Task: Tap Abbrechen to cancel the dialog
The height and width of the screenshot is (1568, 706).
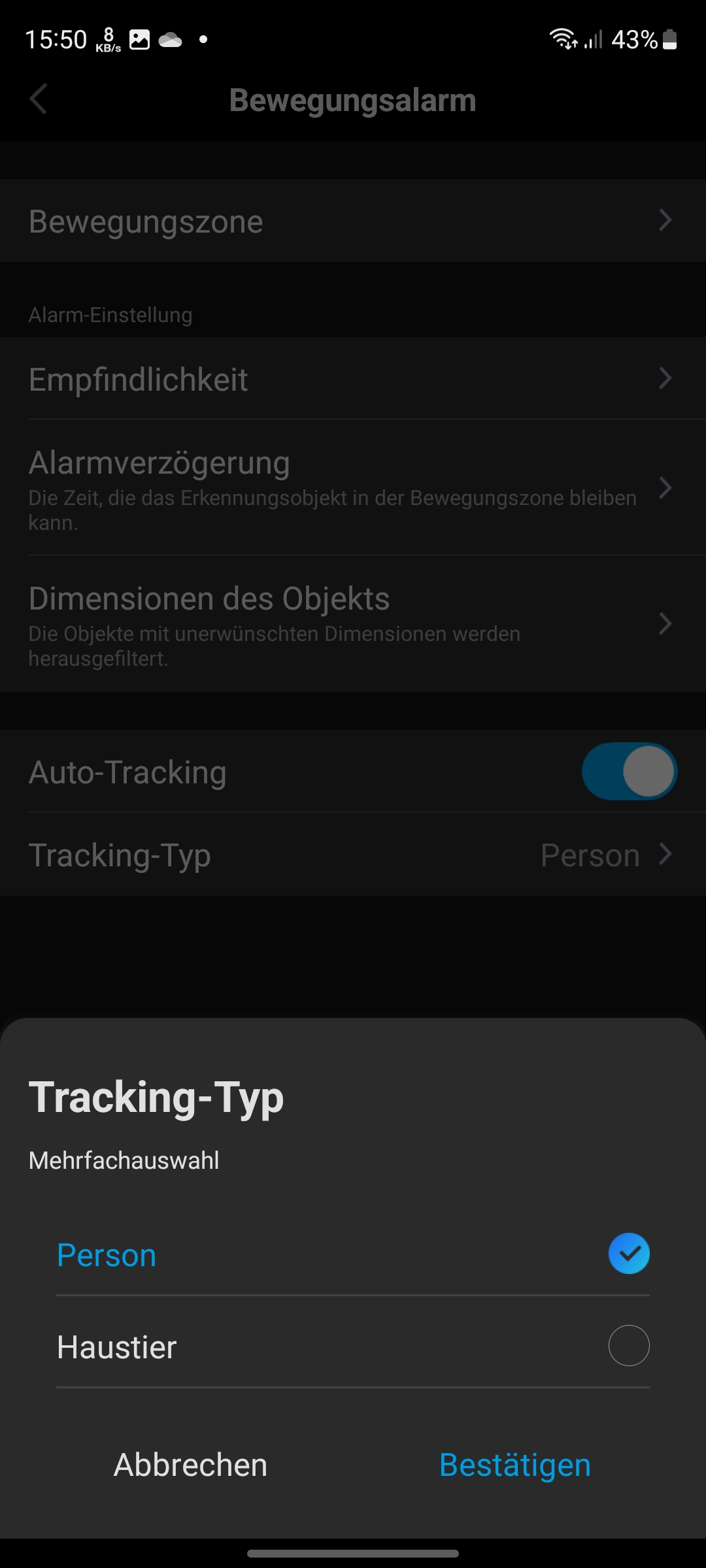Action: click(190, 1465)
